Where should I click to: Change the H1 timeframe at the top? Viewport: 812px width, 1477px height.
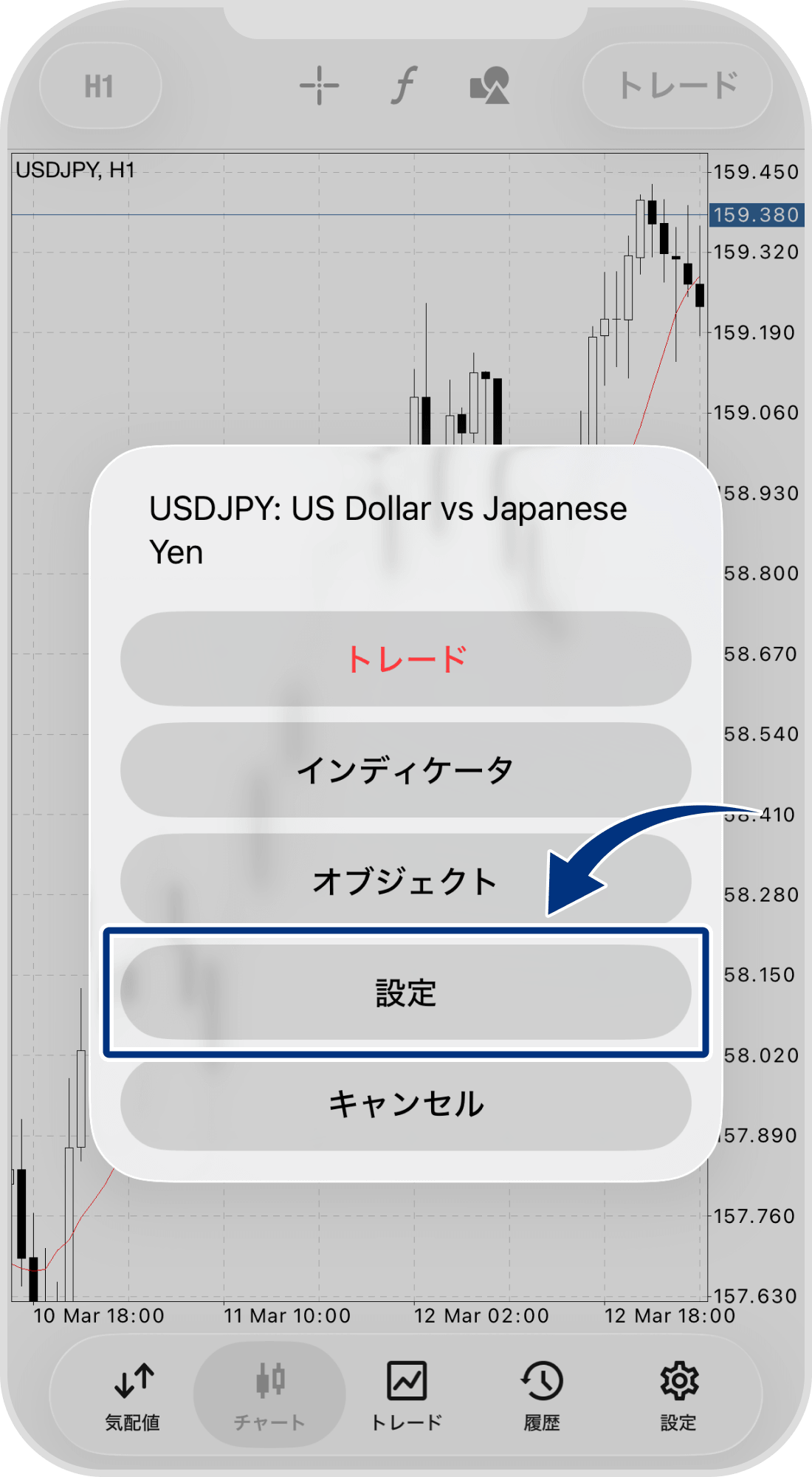point(100,86)
